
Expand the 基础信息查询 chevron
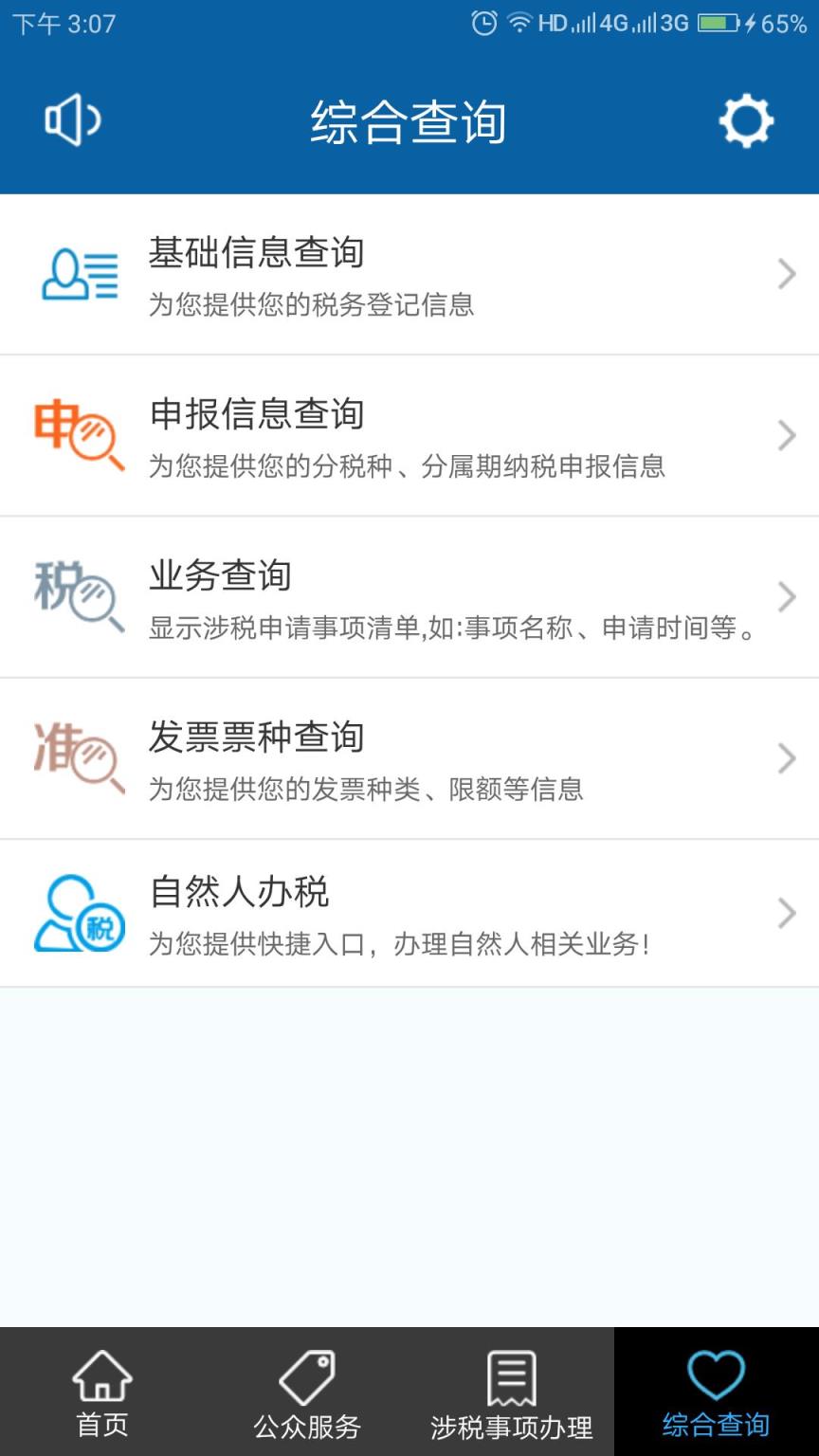(x=788, y=274)
